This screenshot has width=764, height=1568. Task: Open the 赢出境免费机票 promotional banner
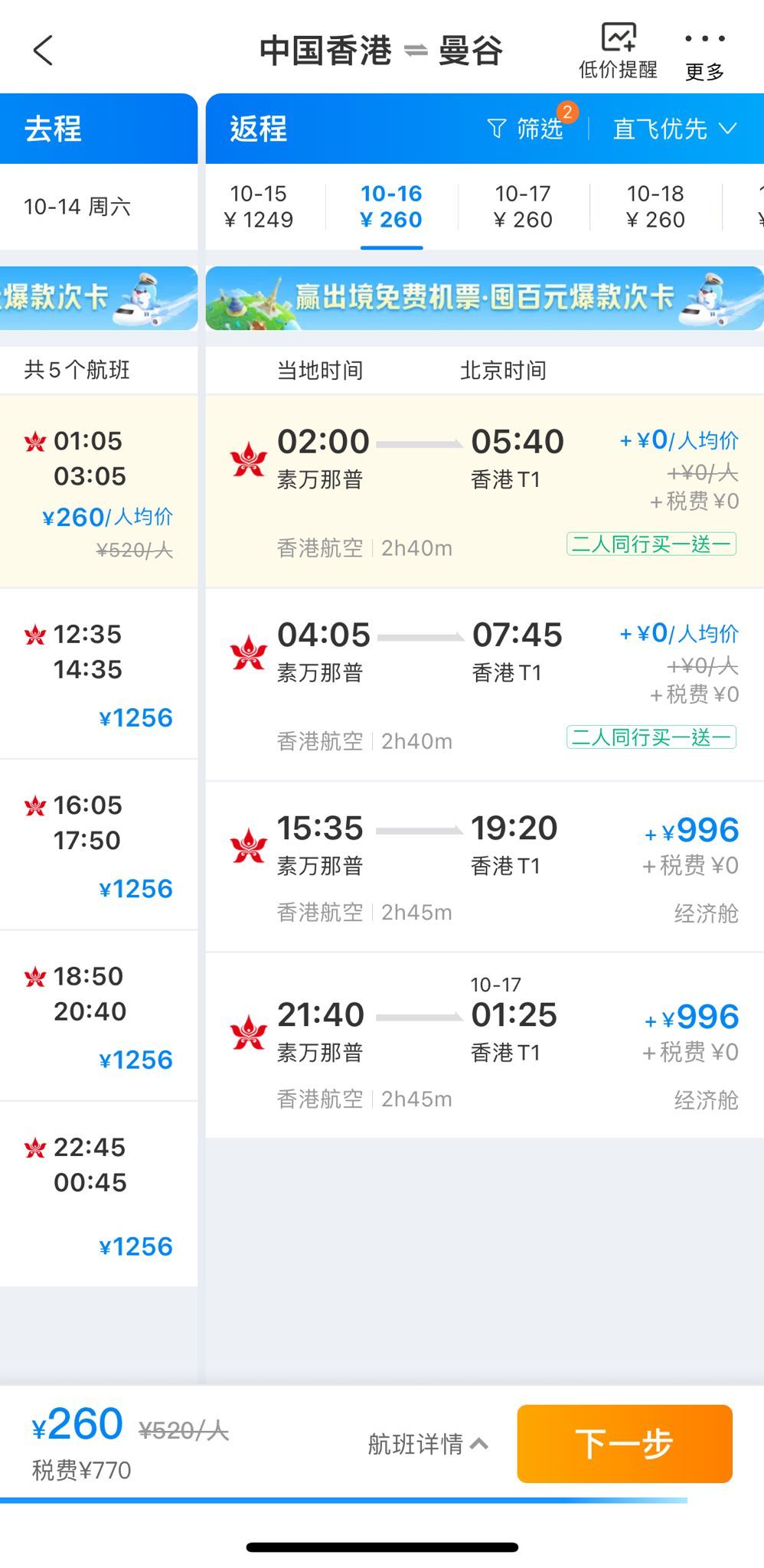[485, 298]
